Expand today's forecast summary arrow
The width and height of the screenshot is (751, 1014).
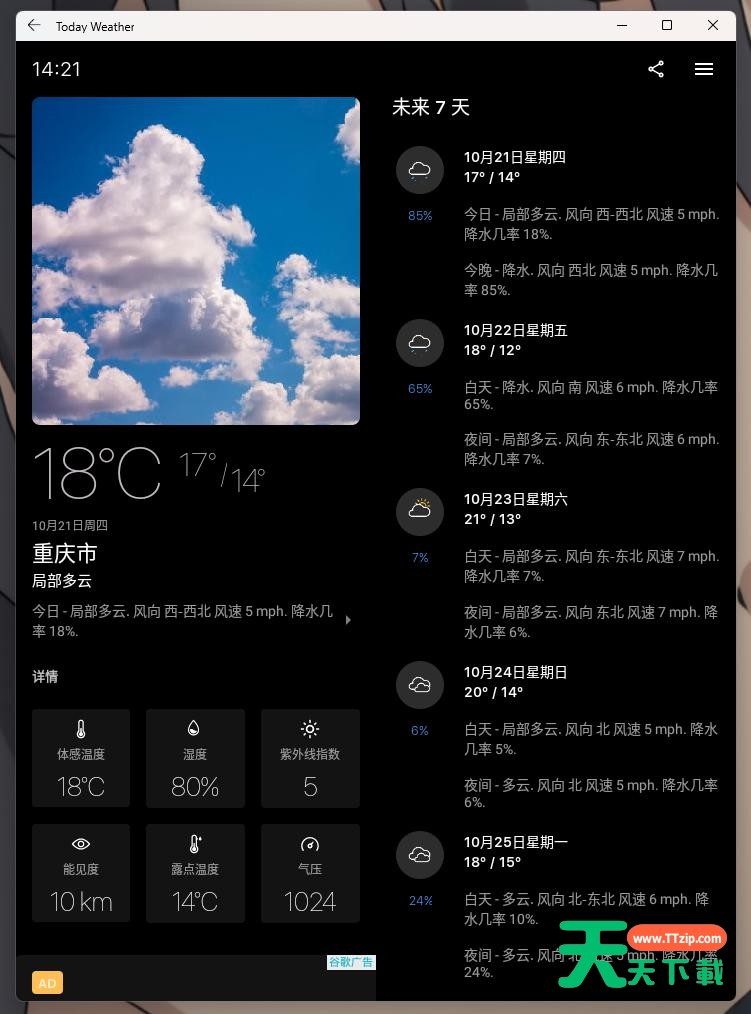(x=348, y=620)
